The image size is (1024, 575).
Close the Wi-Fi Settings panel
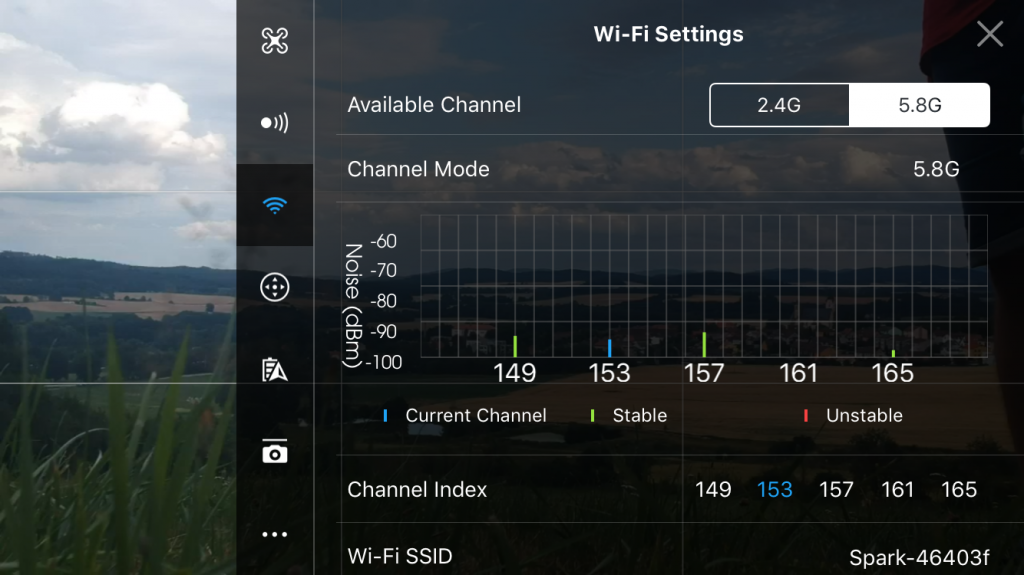989,35
